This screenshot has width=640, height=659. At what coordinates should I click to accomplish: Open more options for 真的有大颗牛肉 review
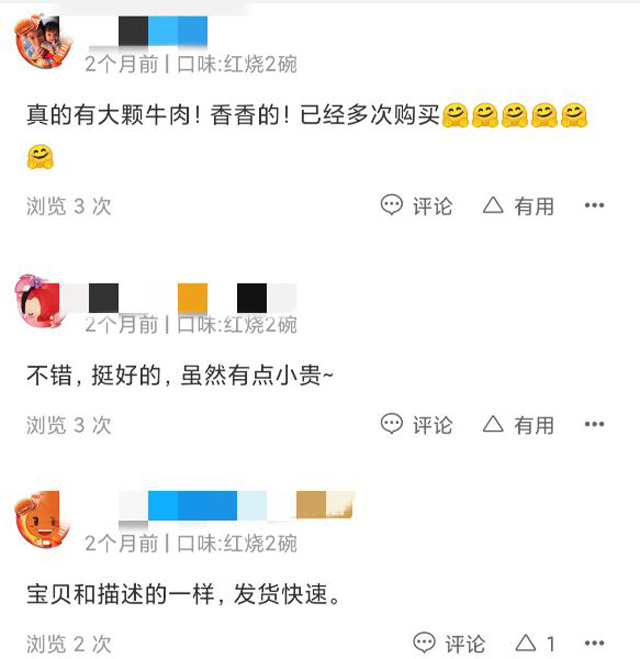(x=595, y=206)
